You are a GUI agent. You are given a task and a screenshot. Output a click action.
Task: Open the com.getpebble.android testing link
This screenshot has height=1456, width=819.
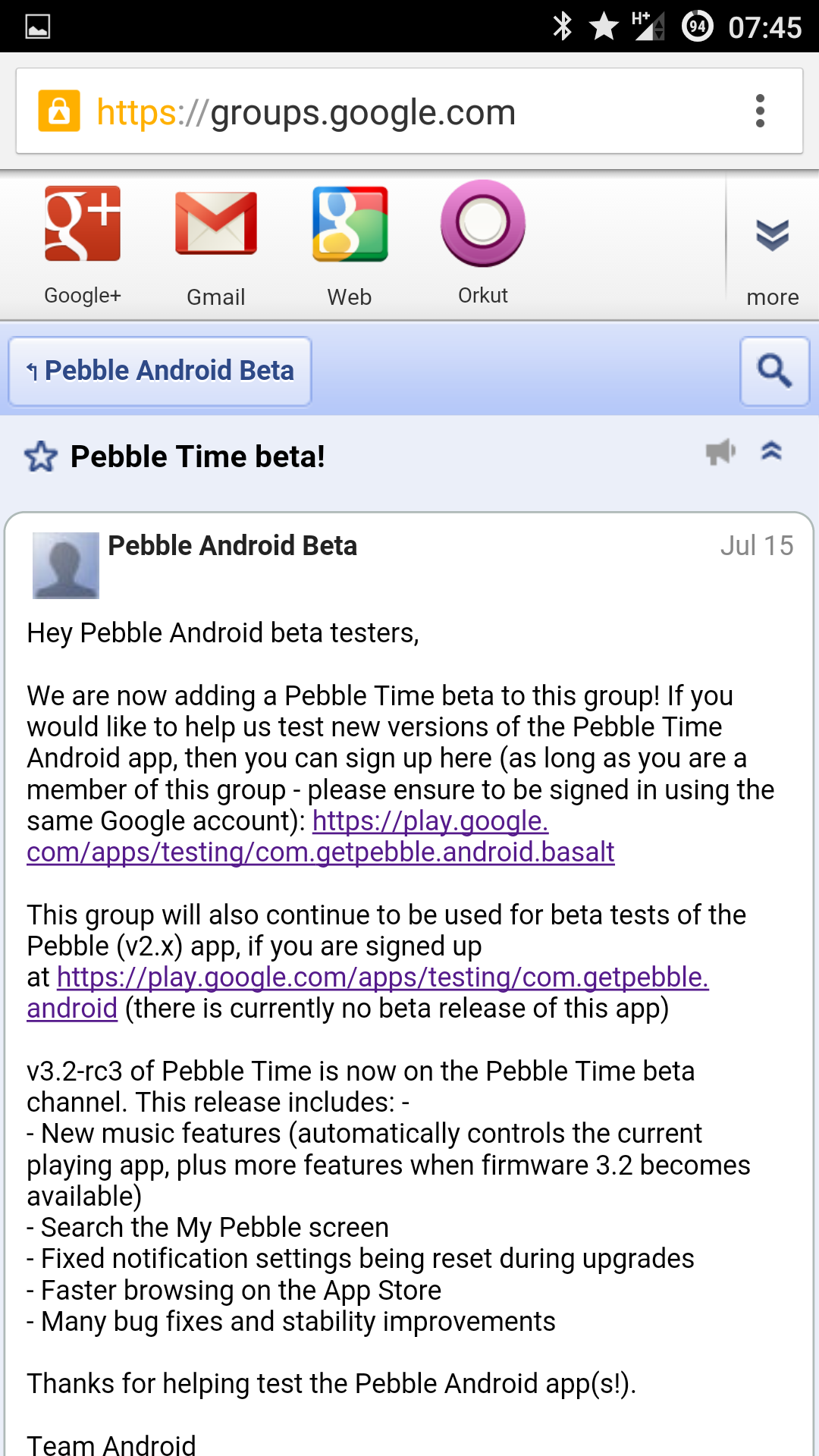pyautogui.click(x=368, y=993)
